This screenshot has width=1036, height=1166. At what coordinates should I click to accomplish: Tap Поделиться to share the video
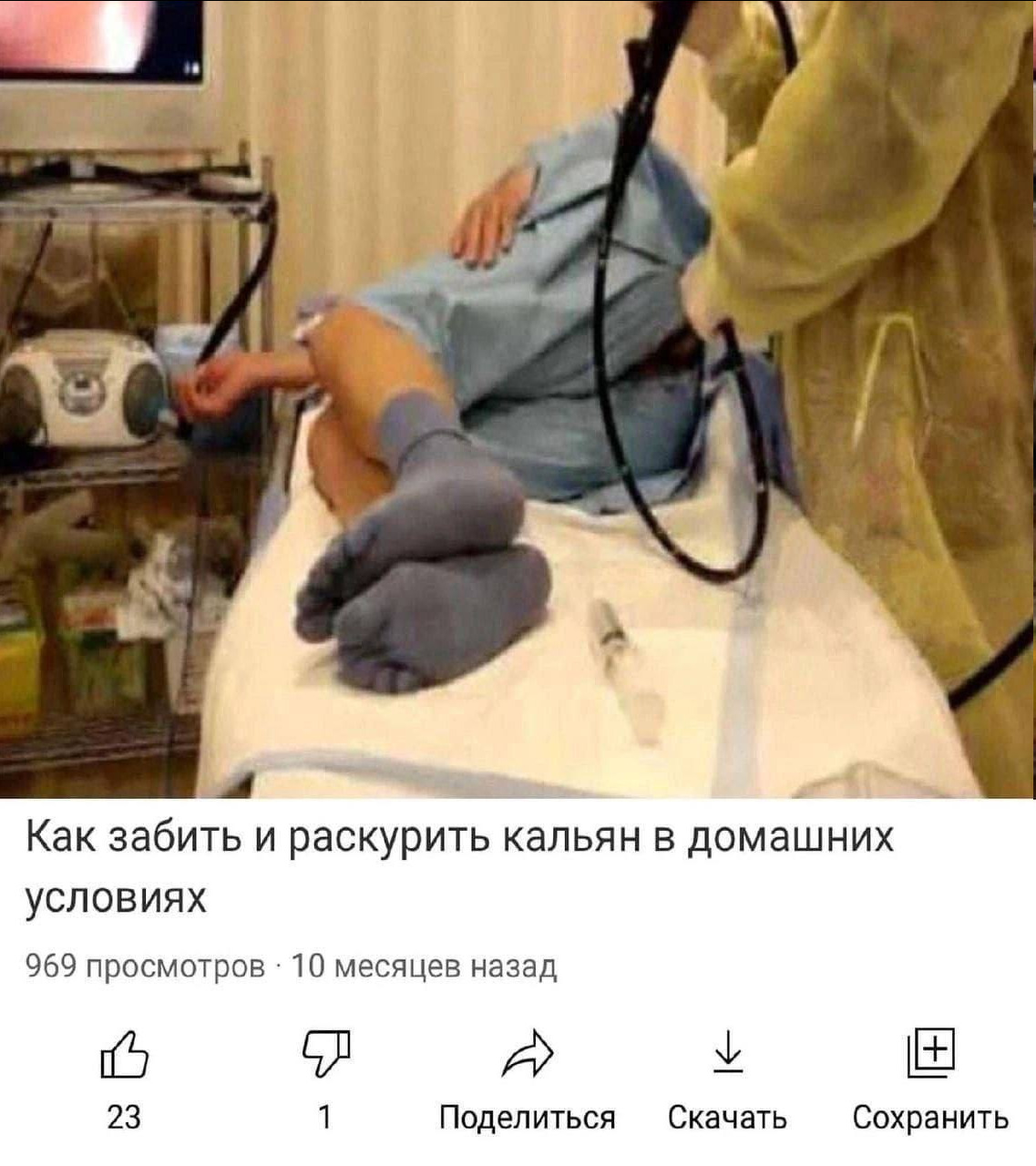(528, 1056)
